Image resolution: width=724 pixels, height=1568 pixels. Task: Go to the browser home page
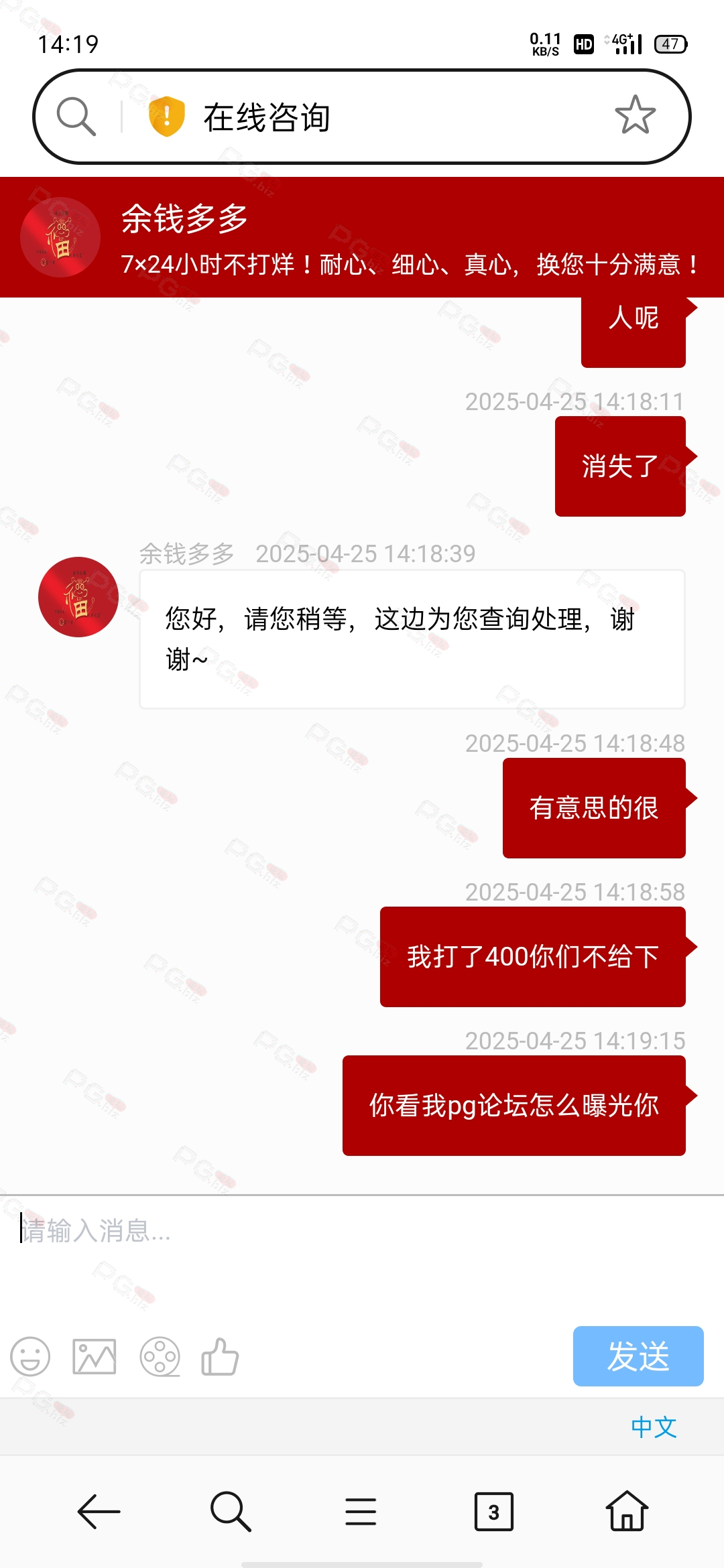pos(626,1512)
